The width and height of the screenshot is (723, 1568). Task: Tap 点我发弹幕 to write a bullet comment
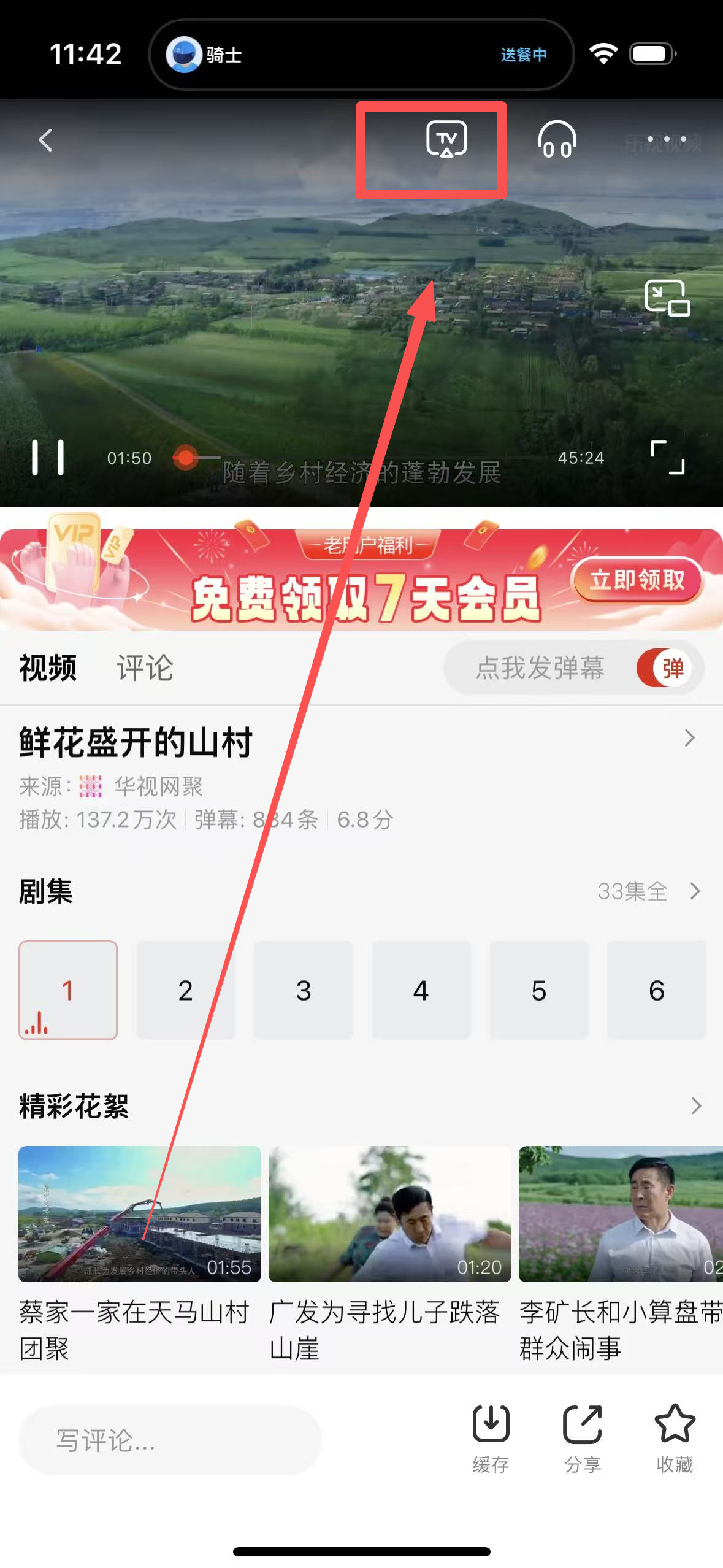click(x=540, y=668)
